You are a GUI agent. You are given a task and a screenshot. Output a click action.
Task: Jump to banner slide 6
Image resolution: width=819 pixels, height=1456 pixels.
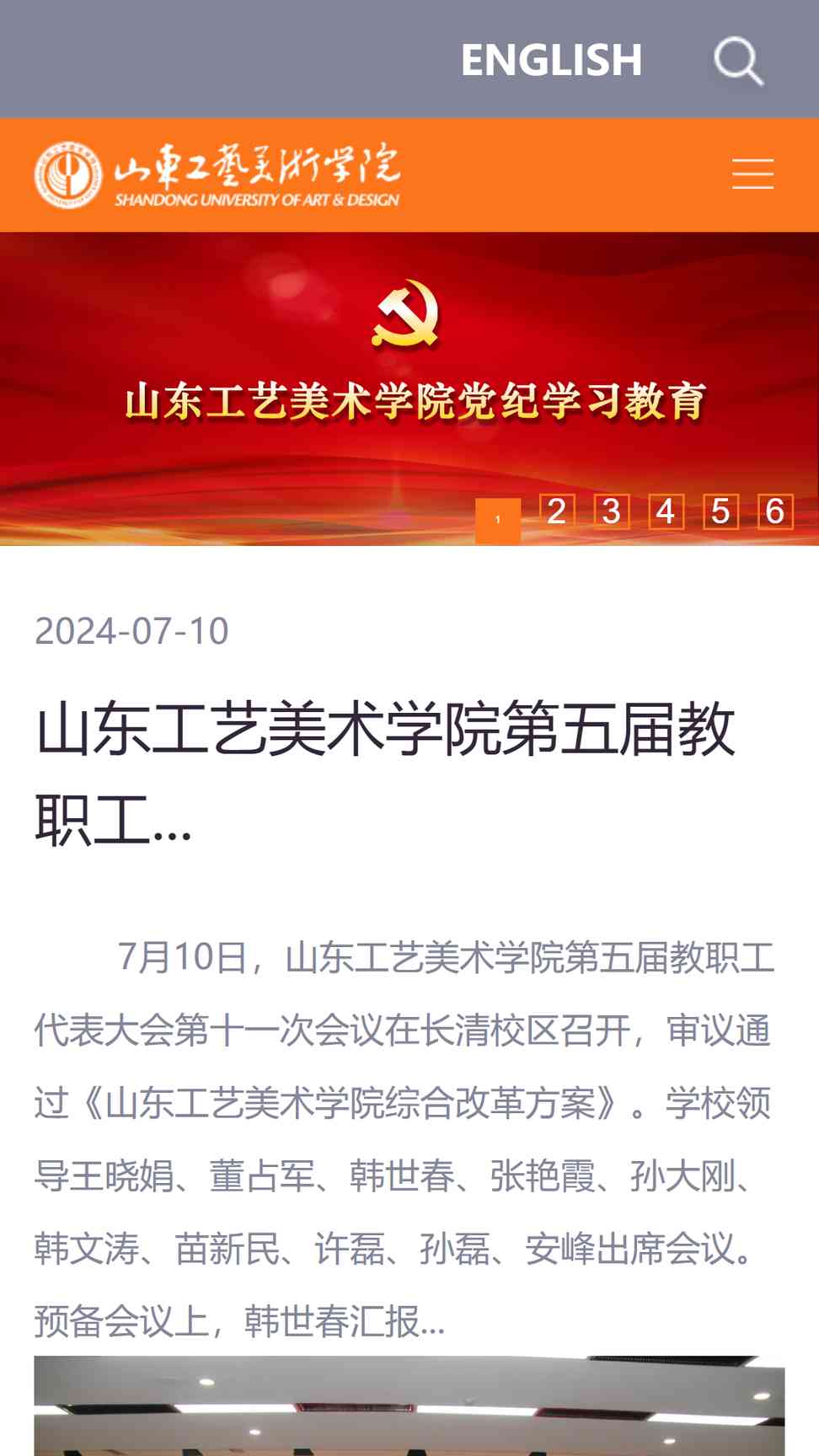tap(775, 511)
